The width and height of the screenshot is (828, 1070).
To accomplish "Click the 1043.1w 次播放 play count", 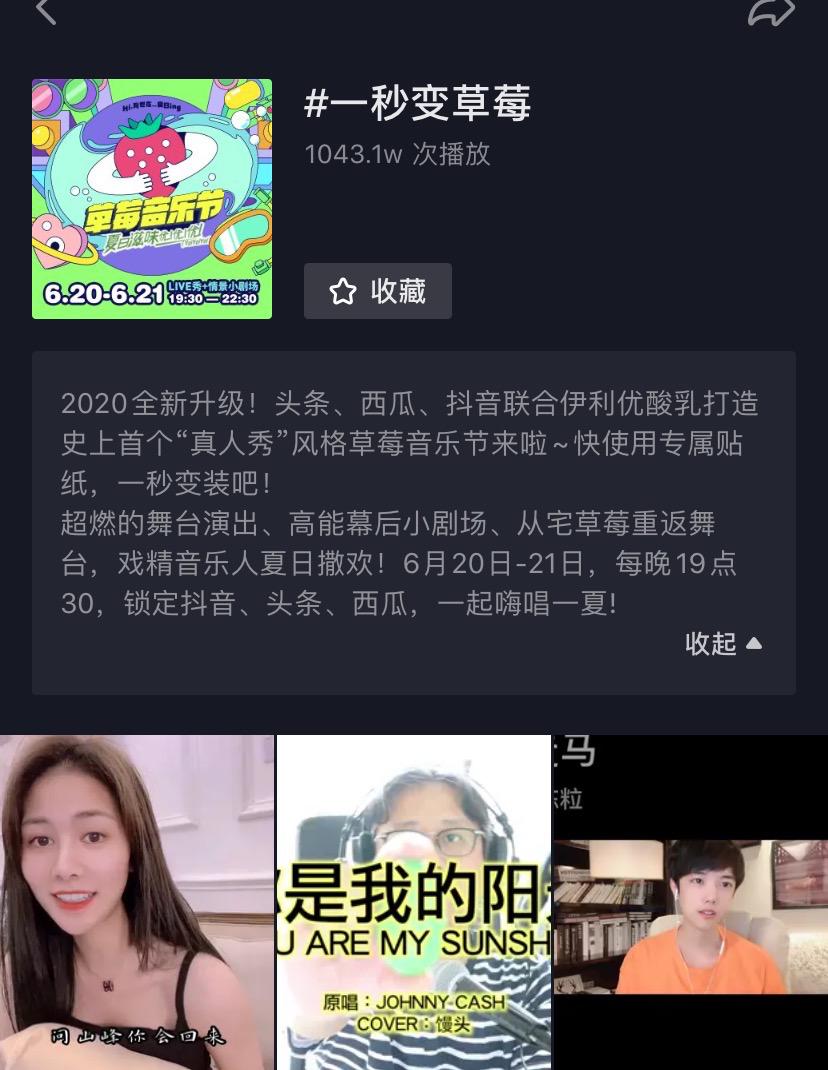I will coord(397,155).
